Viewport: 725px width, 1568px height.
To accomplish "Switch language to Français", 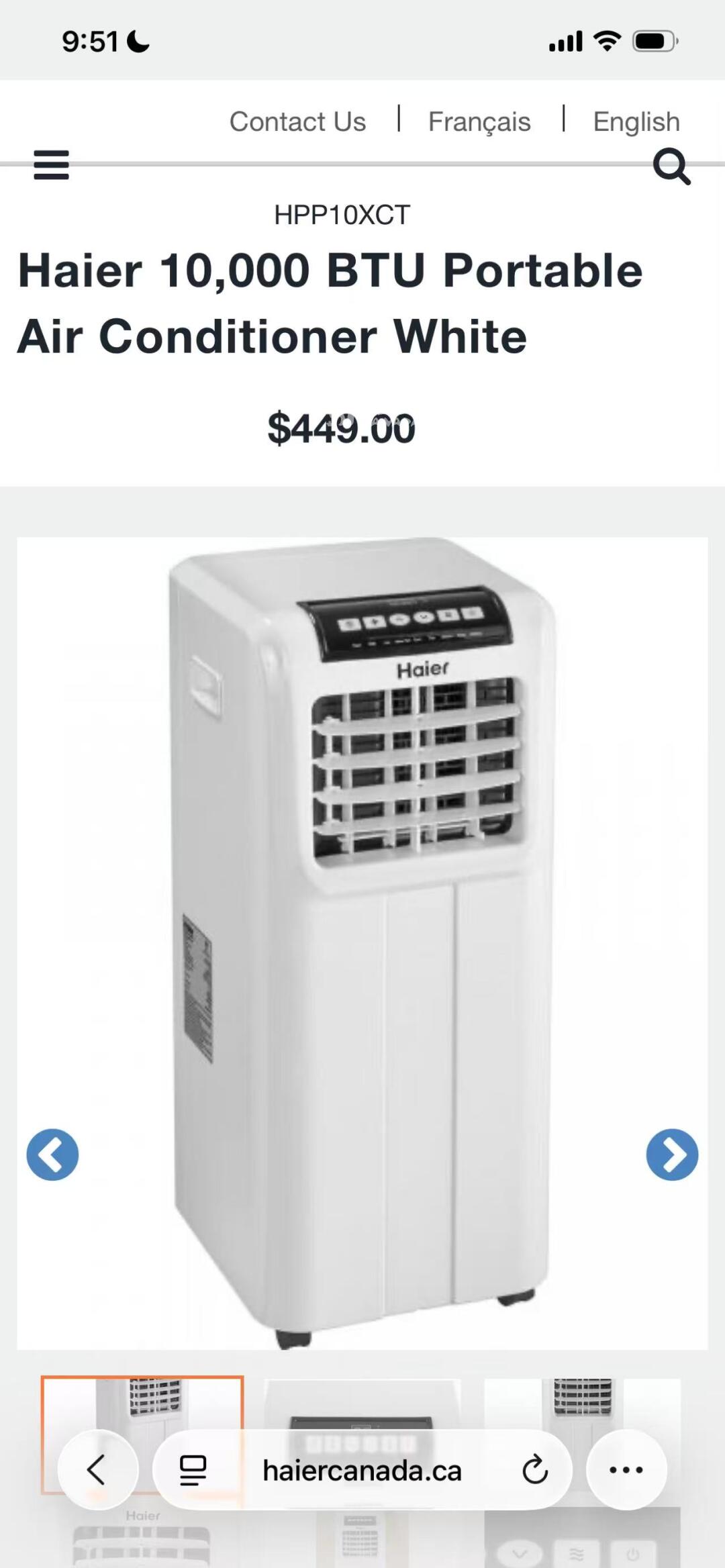I will [x=479, y=121].
